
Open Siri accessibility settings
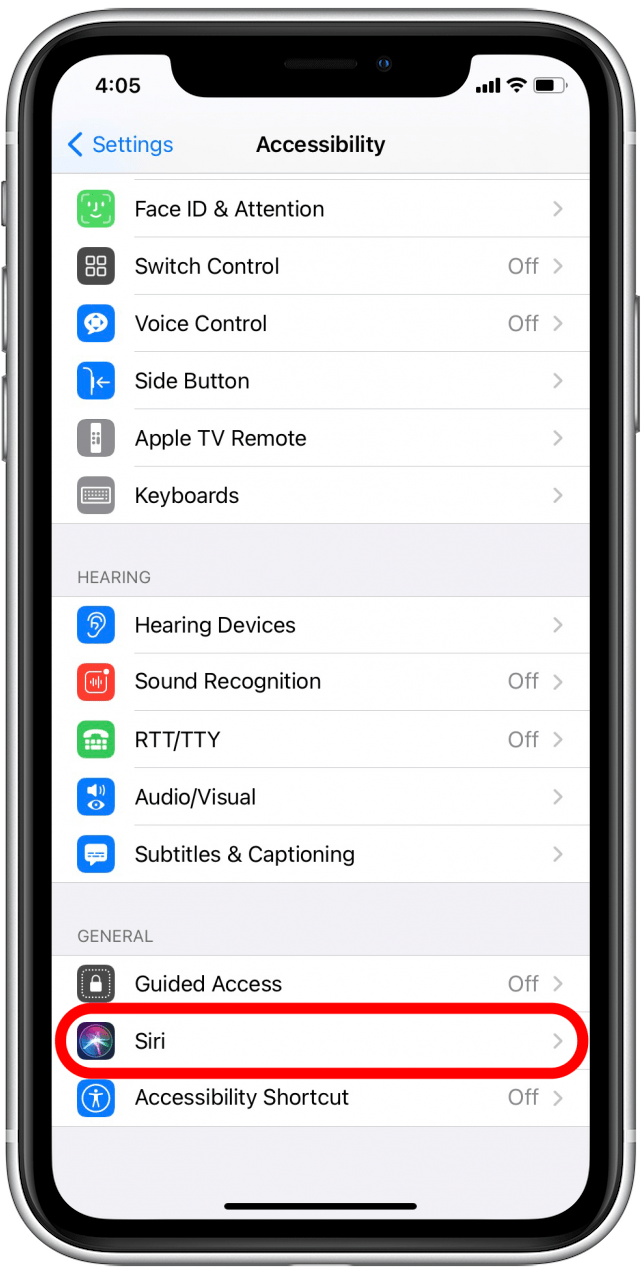pos(320,1041)
